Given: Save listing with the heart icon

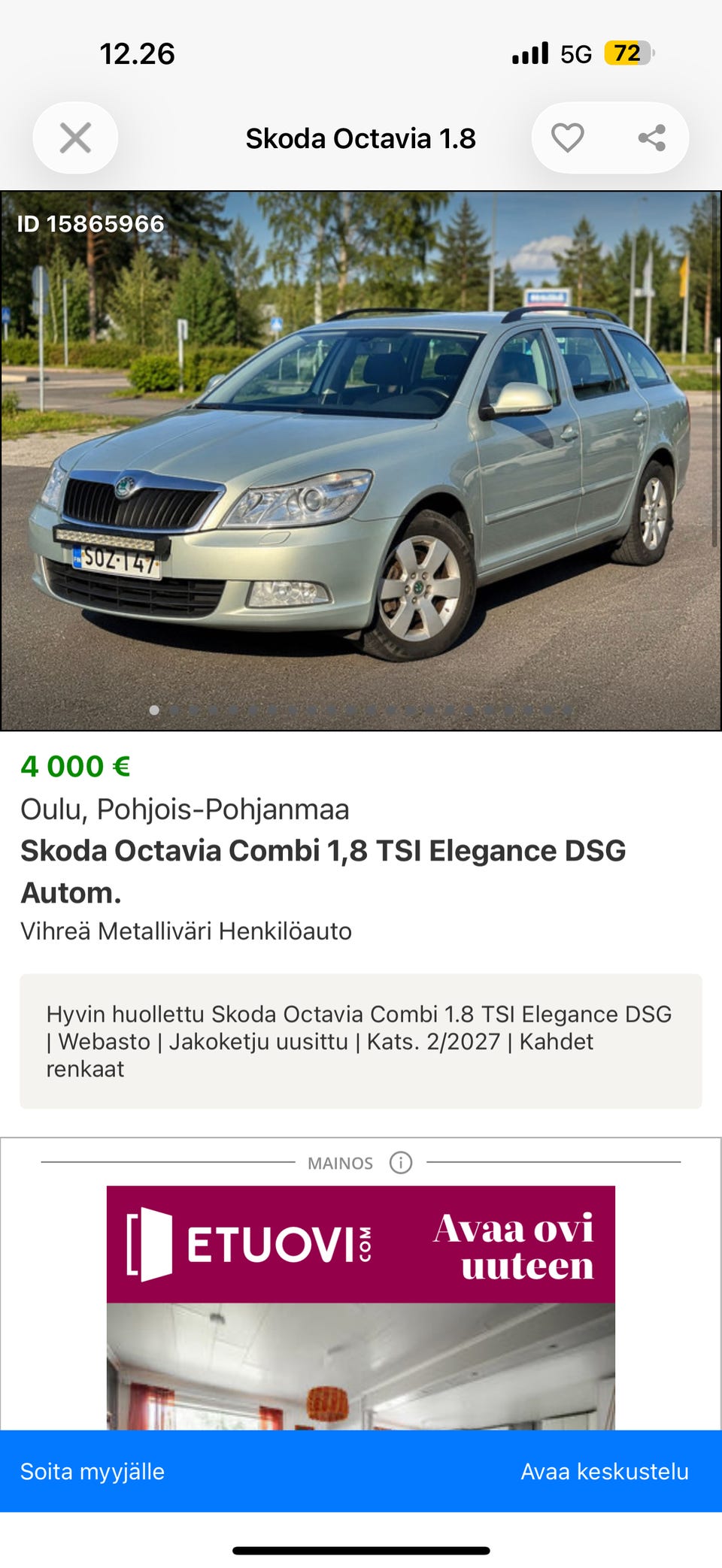Looking at the screenshot, I should tap(568, 138).
